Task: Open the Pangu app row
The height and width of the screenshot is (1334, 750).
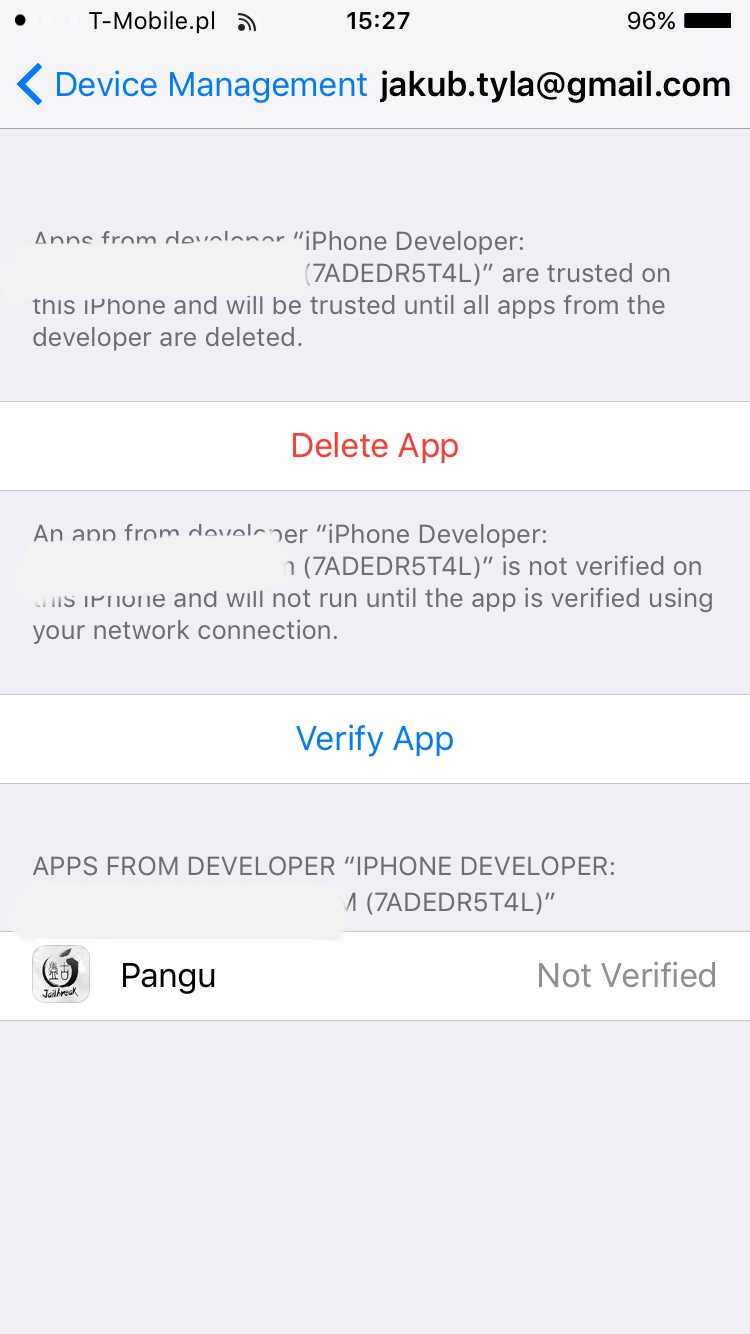Action: coord(375,976)
